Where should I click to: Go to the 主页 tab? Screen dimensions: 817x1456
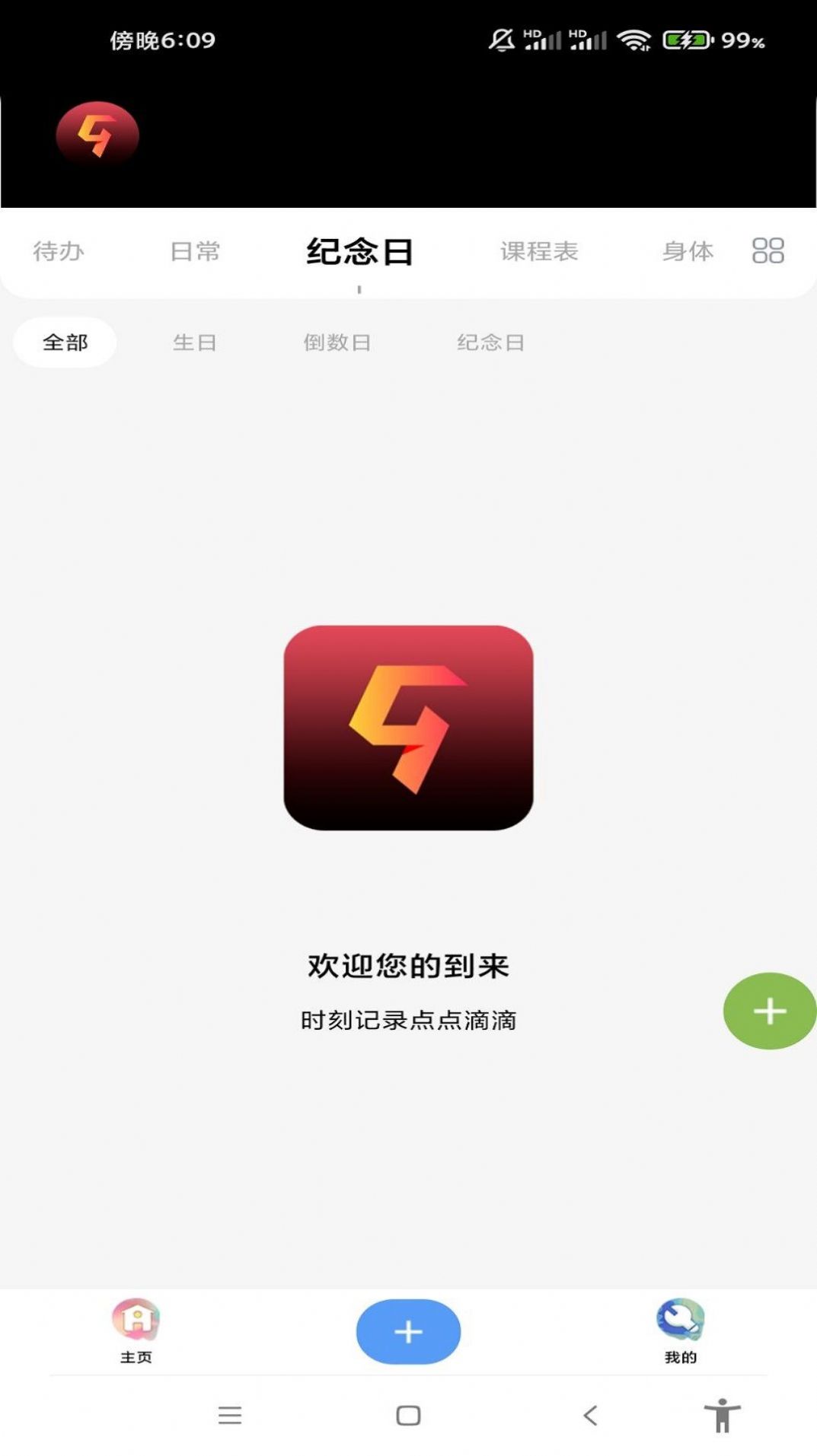[x=136, y=1331]
